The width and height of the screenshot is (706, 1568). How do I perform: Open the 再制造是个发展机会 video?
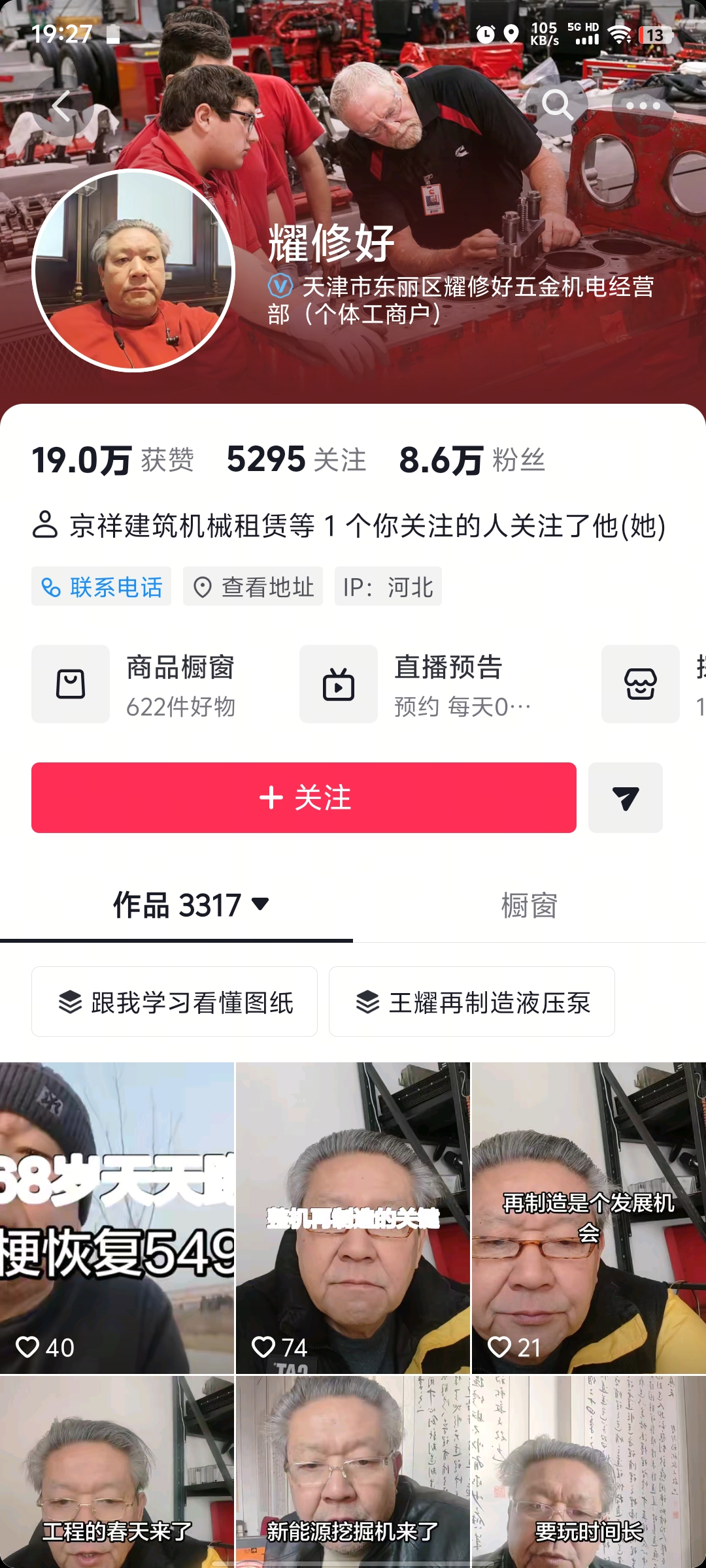point(589,1218)
